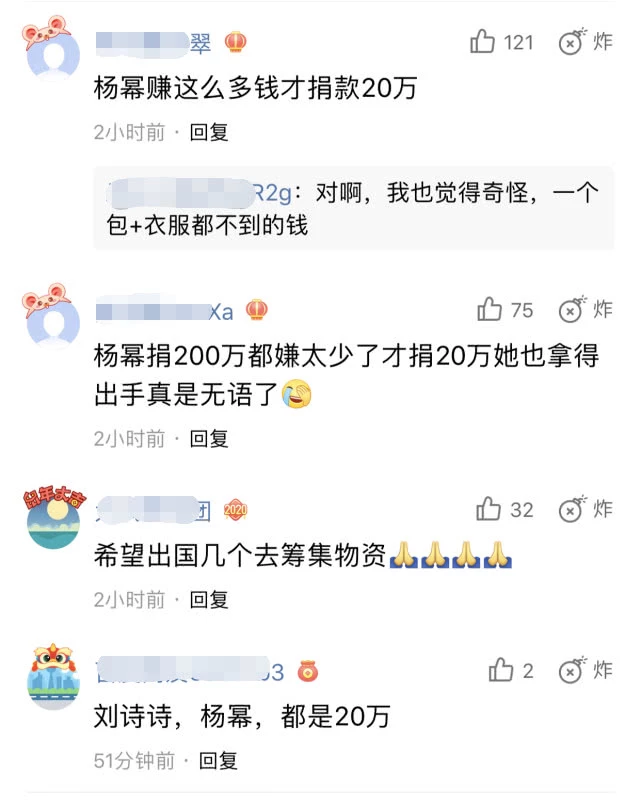Reply to the 希望出国几个去筹集物资 comment

click(210, 599)
